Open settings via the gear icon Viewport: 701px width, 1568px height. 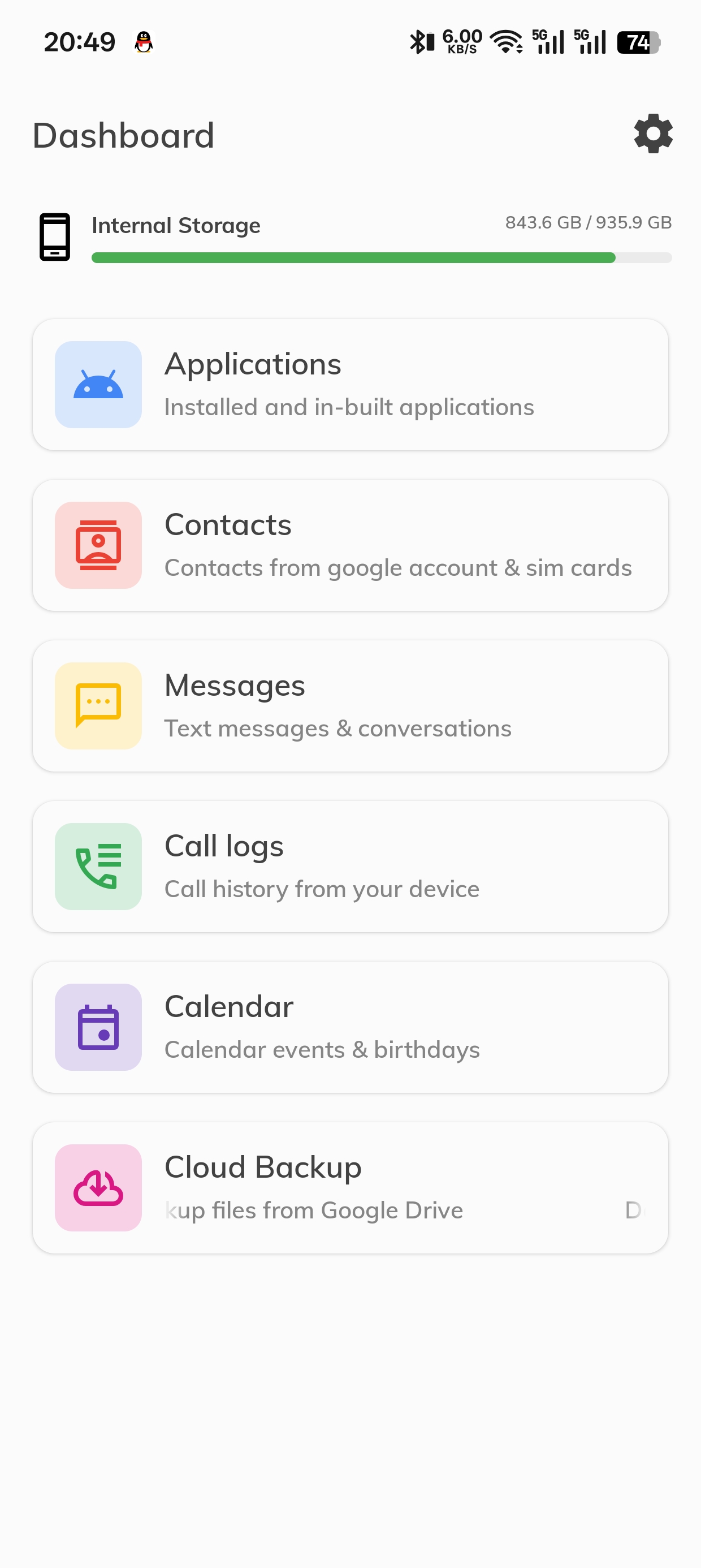(653, 134)
